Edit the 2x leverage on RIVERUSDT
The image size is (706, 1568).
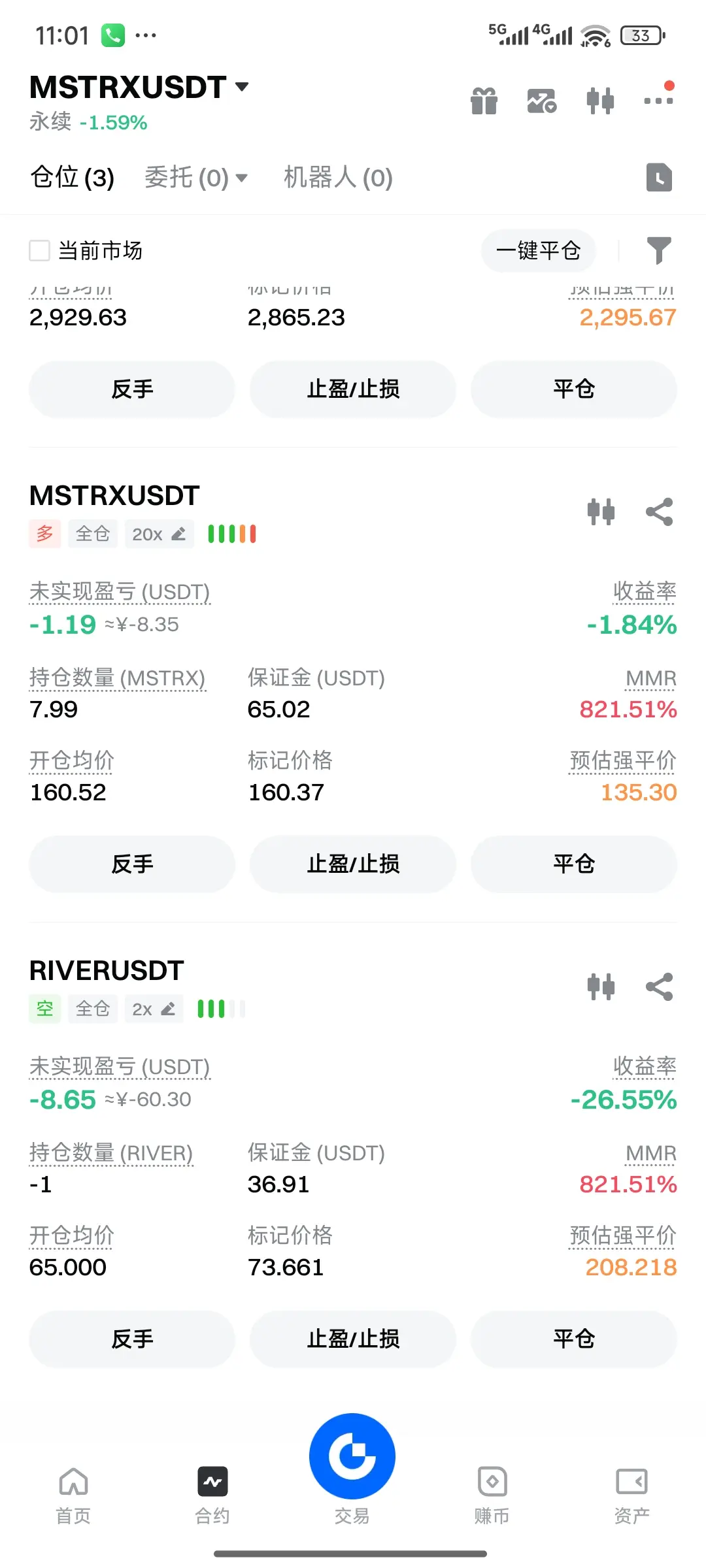tap(154, 1009)
